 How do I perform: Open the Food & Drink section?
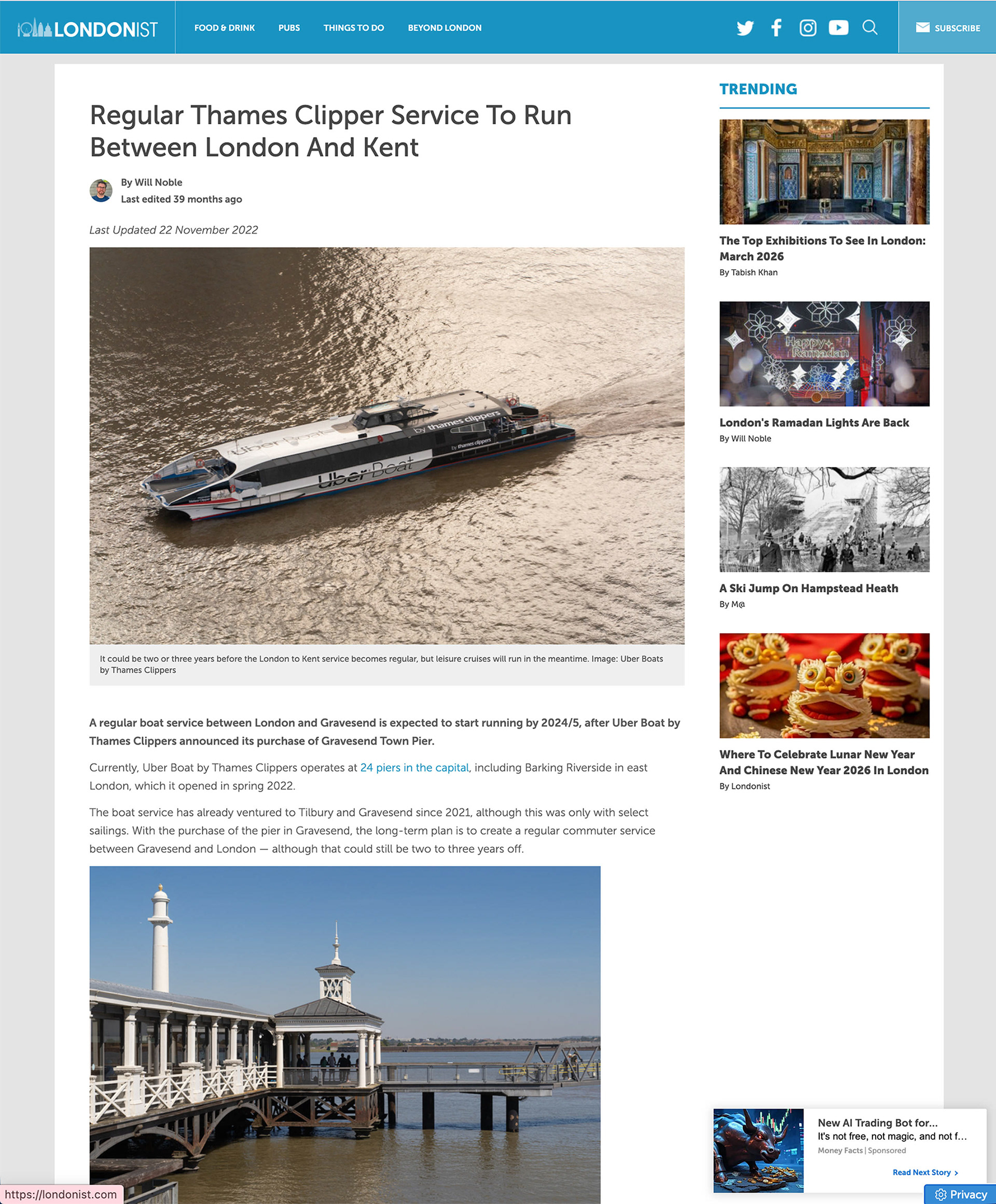(x=224, y=28)
